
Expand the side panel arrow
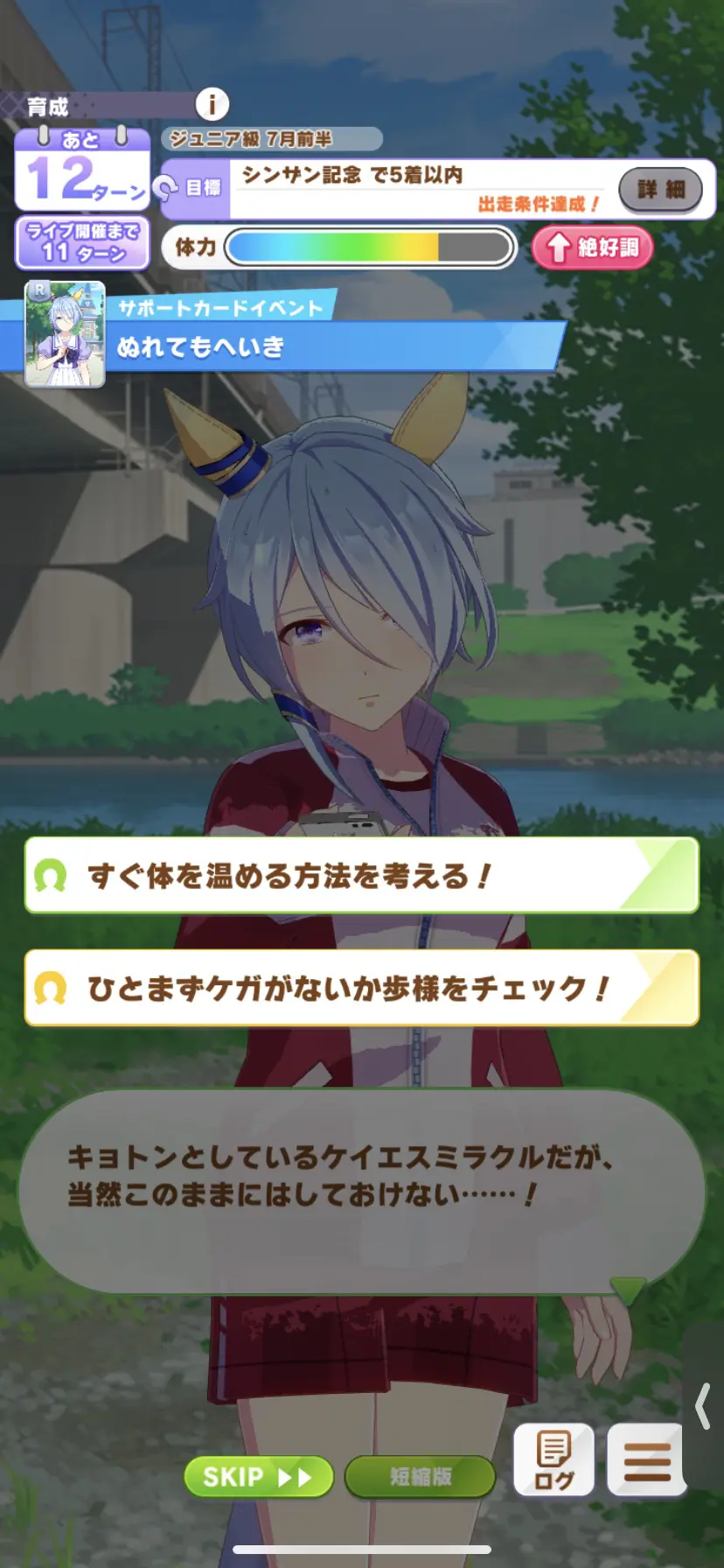pos(703,1406)
